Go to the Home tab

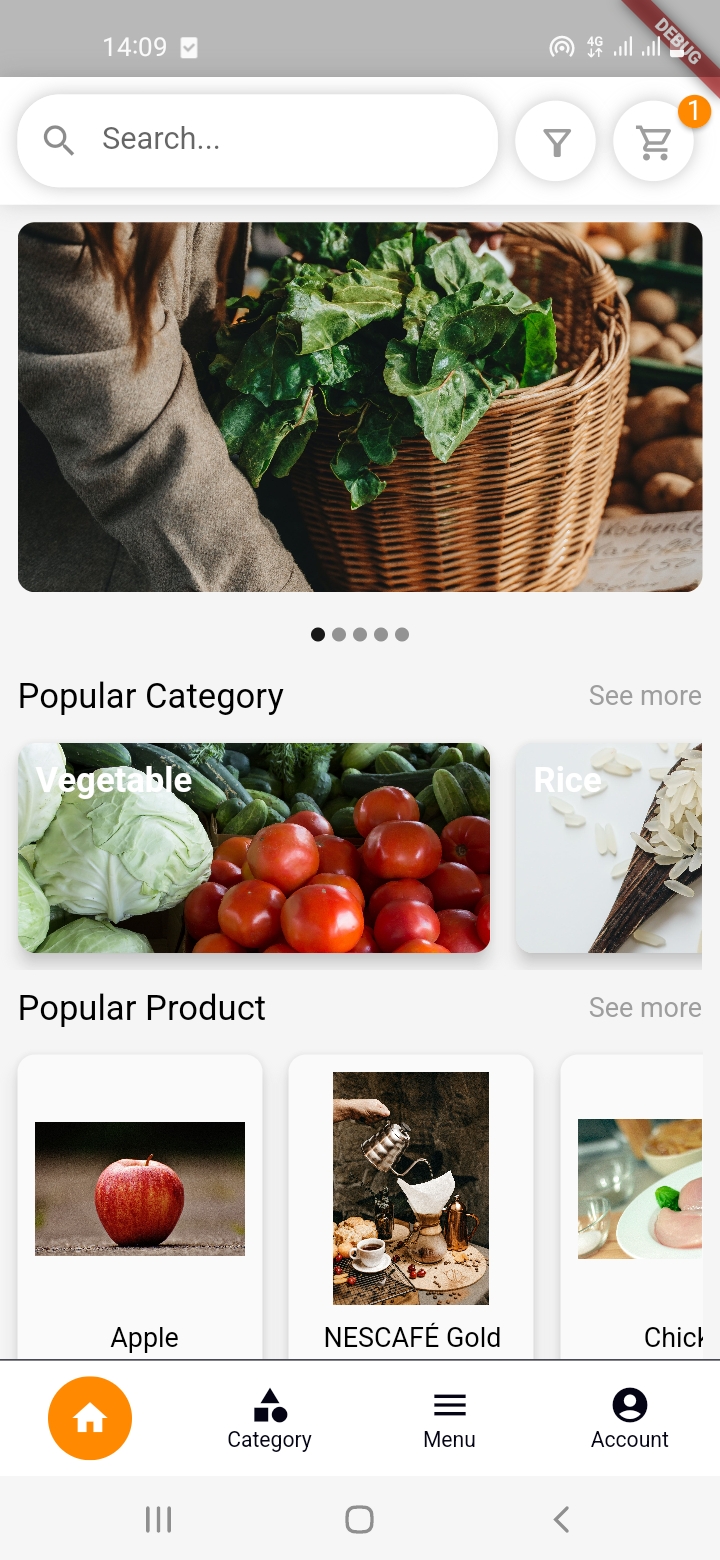(90, 1418)
